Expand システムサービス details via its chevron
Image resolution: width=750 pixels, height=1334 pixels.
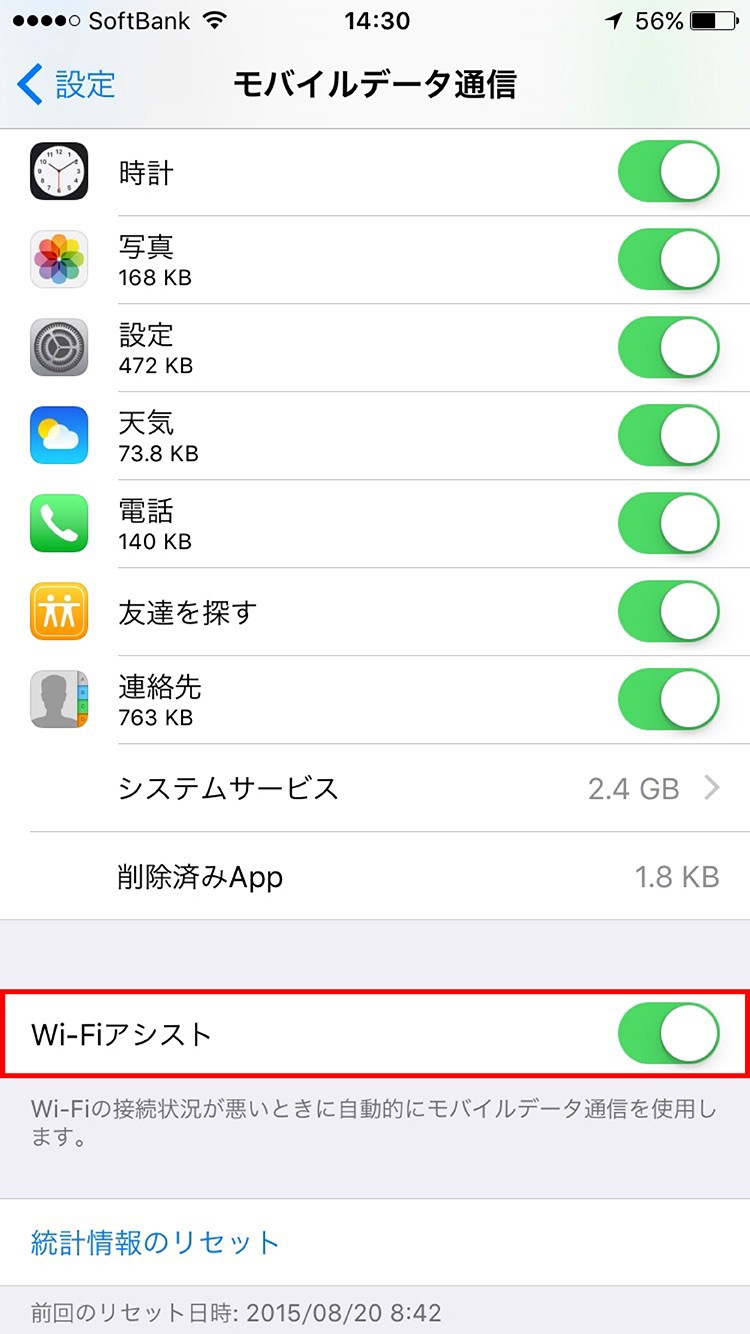712,788
